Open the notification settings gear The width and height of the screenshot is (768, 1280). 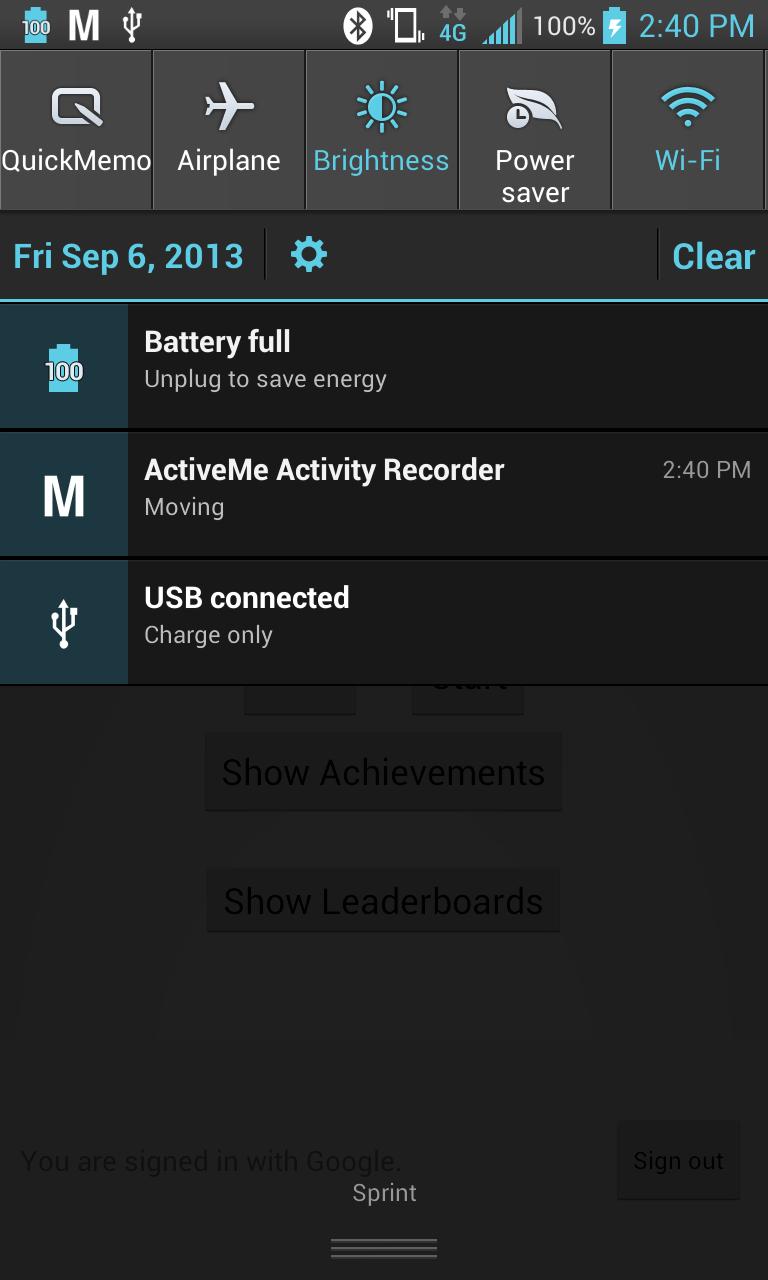[308, 255]
